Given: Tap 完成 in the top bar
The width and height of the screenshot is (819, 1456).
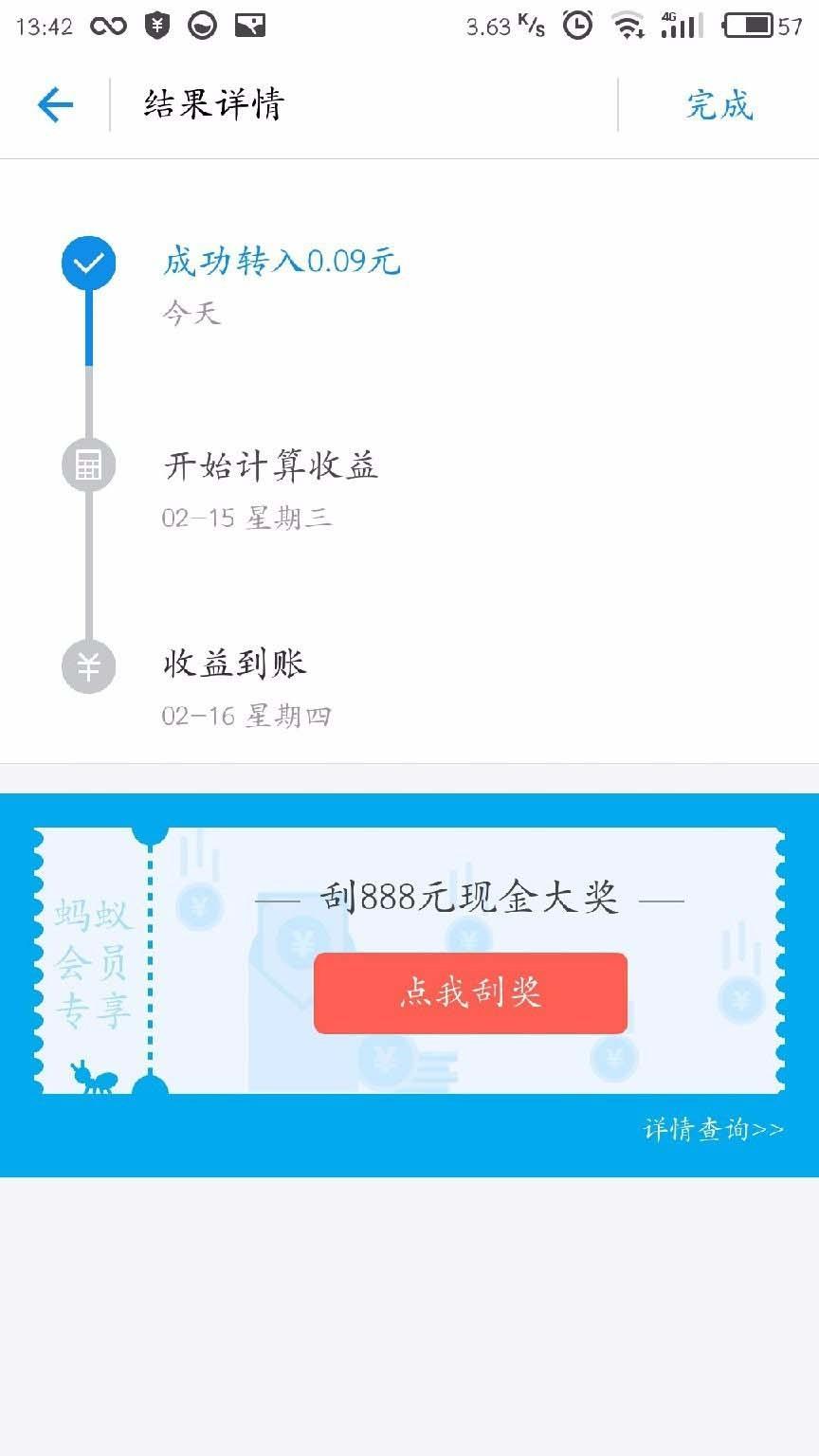Looking at the screenshot, I should pos(717,104).
